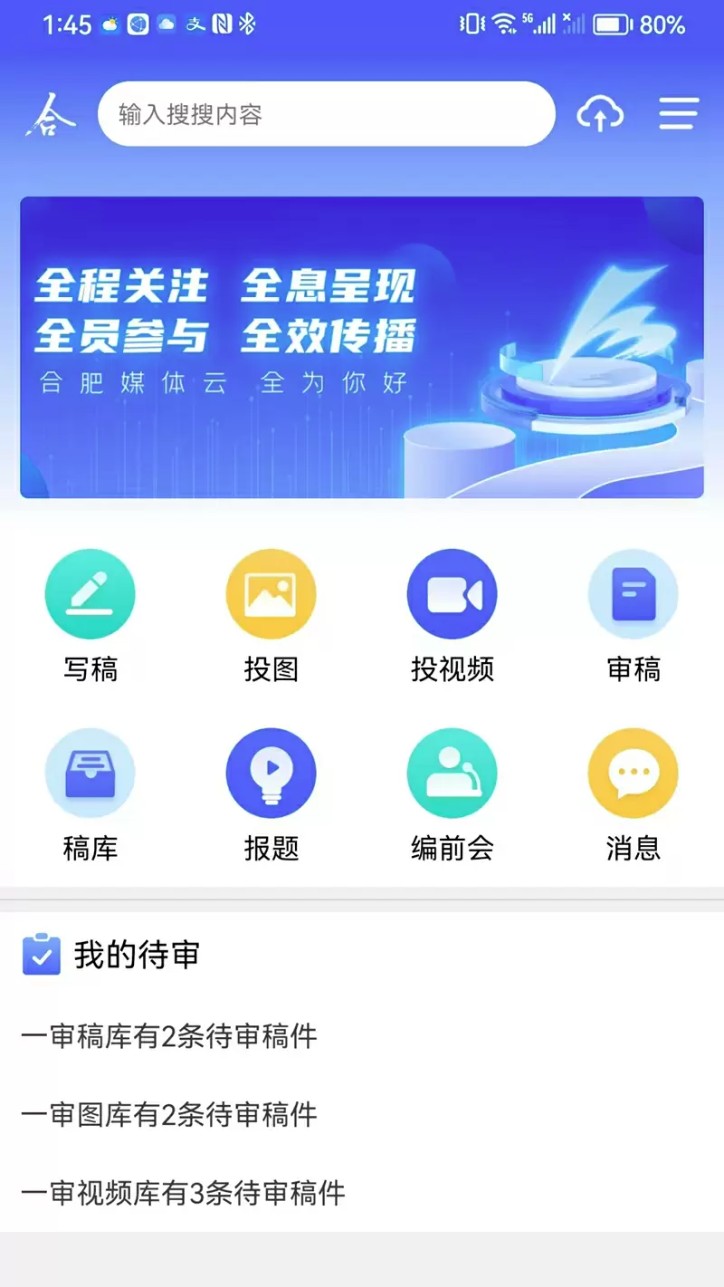Open the 稿库 draft library

90,771
